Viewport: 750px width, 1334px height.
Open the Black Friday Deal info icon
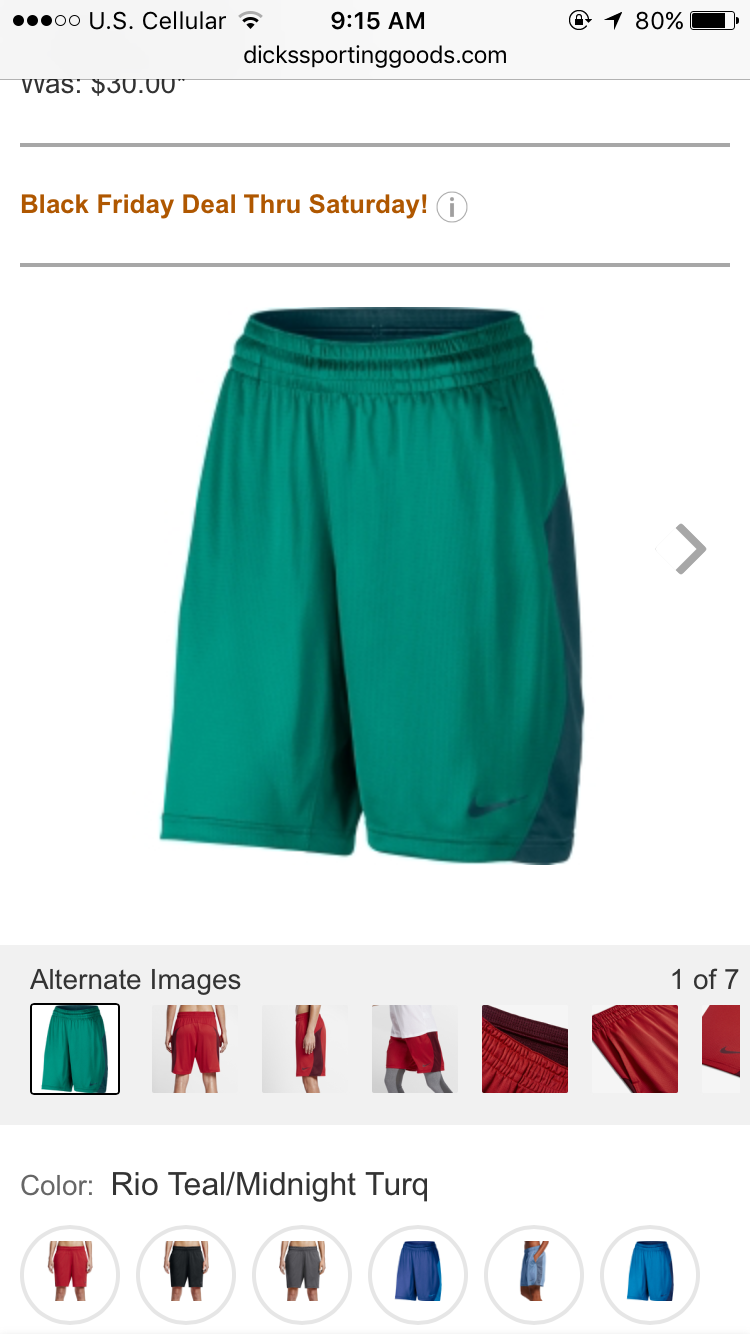coord(452,207)
